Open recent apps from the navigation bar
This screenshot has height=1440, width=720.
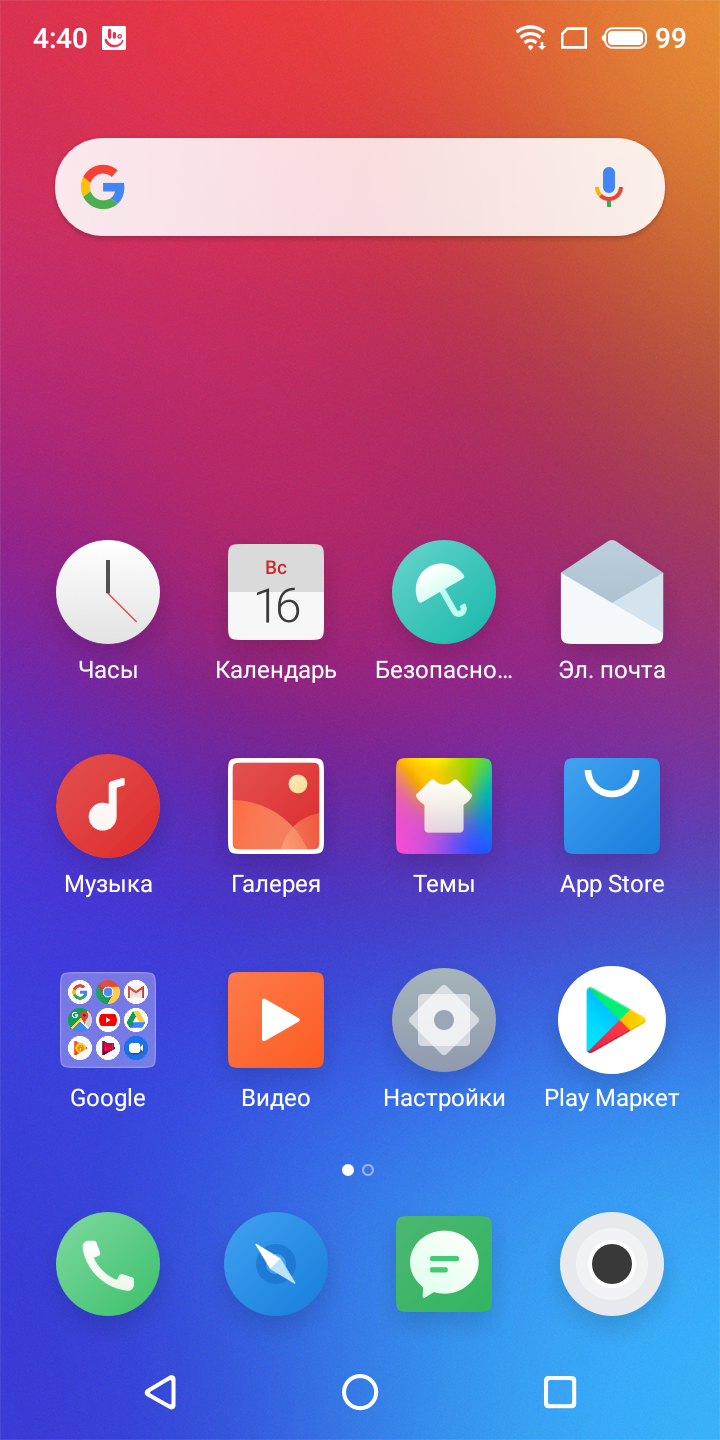560,1392
